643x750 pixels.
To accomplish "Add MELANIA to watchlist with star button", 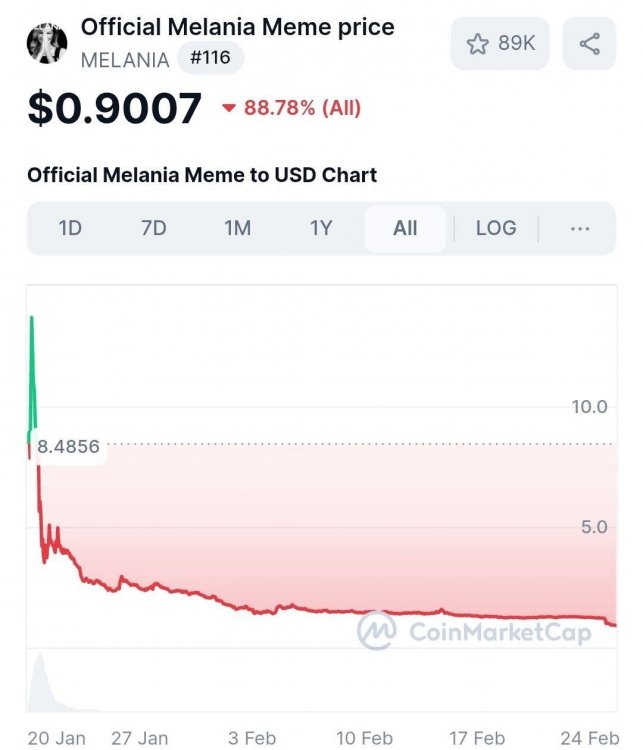I will tap(499, 43).
